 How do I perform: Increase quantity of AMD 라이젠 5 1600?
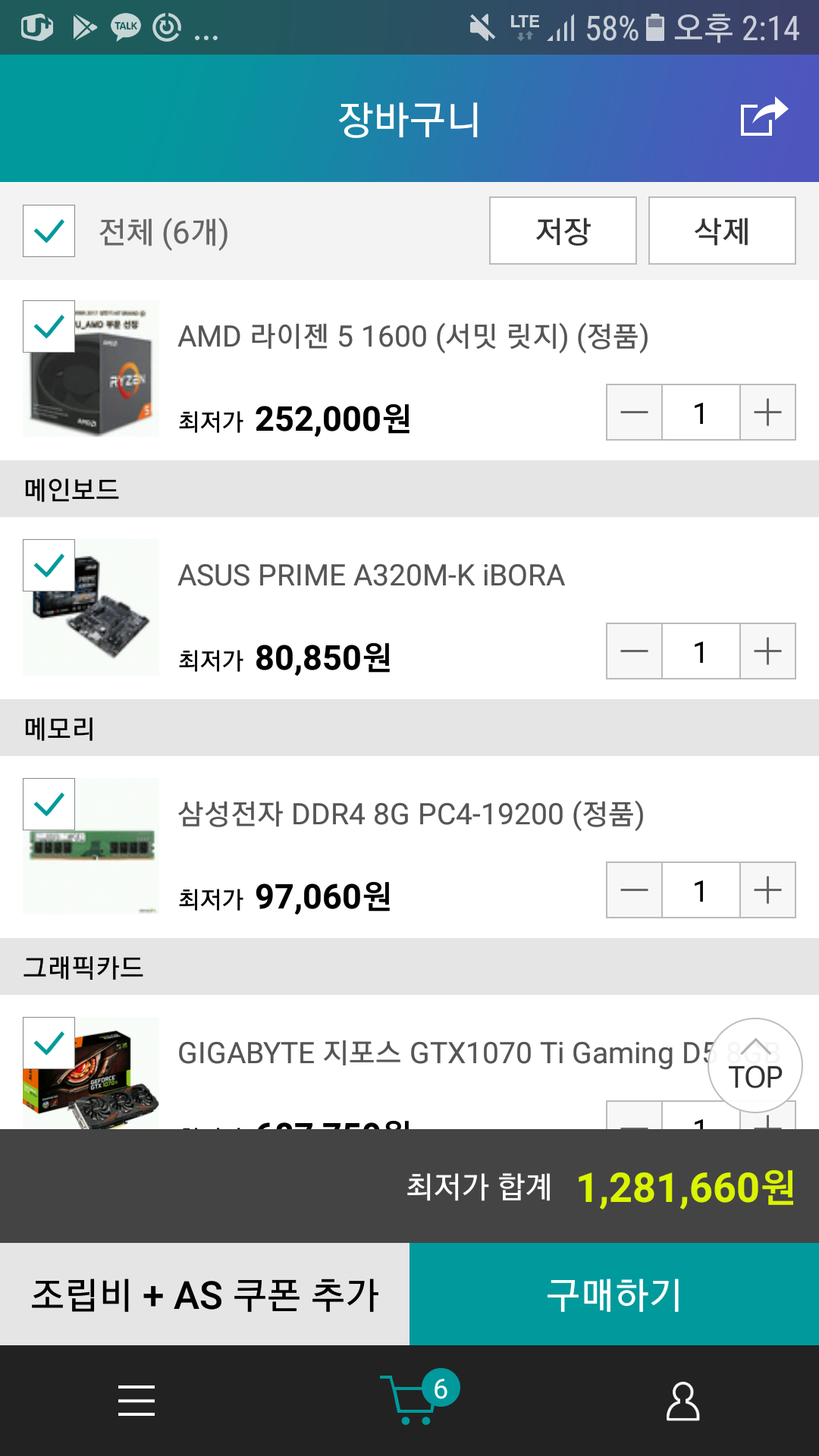[767, 413]
